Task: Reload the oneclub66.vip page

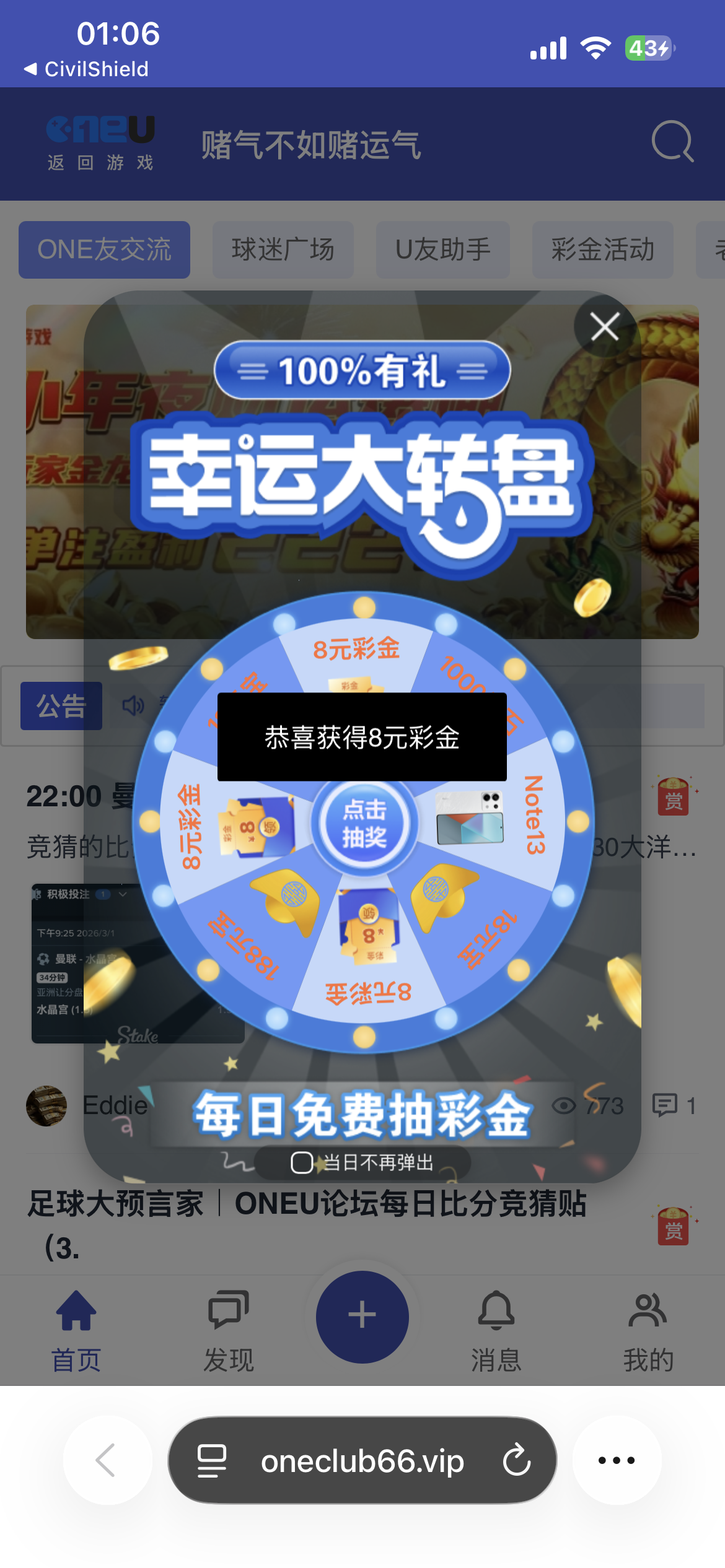Action: point(517,1460)
